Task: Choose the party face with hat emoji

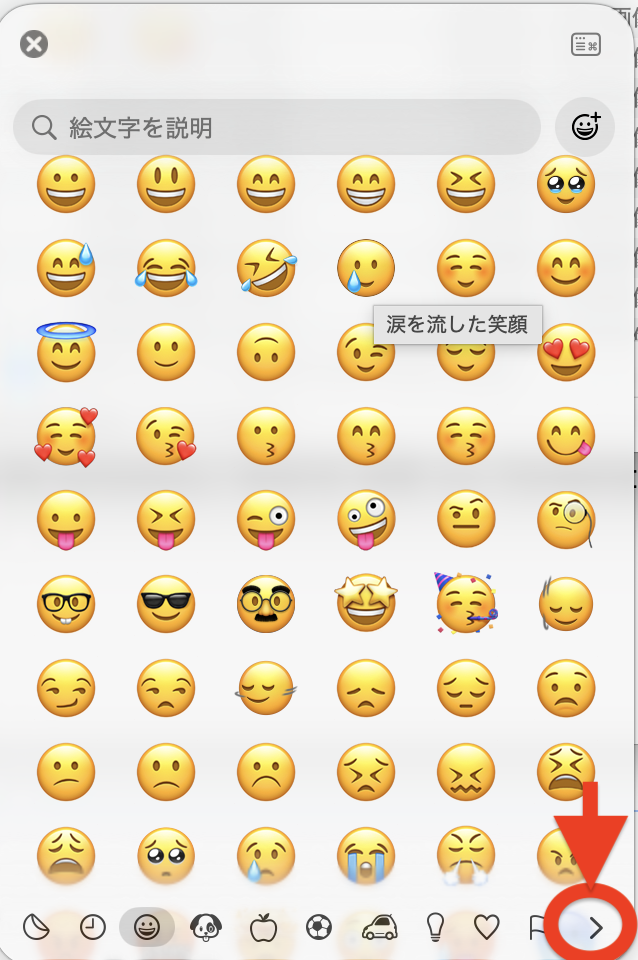Action: [x=466, y=603]
